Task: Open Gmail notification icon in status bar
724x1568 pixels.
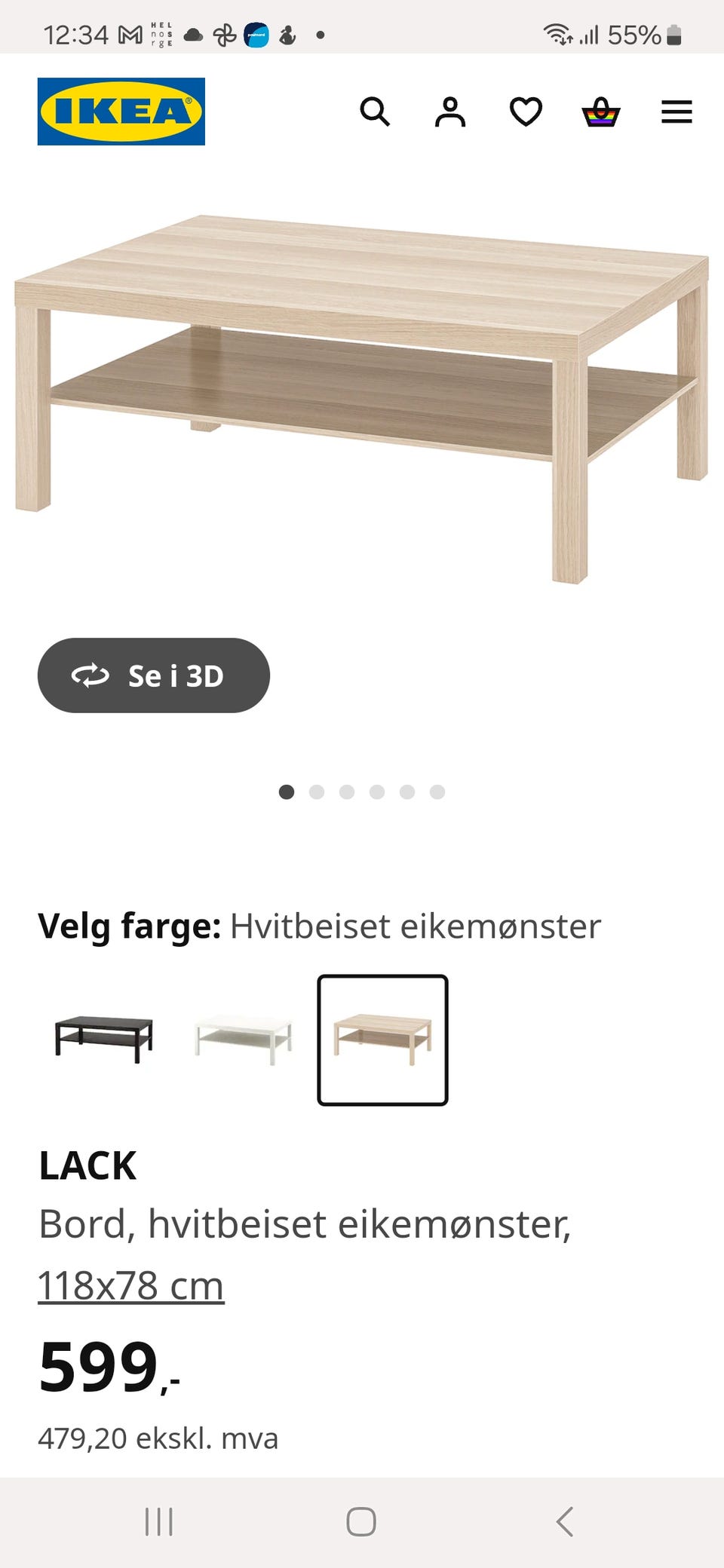Action: pyautogui.click(x=130, y=33)
